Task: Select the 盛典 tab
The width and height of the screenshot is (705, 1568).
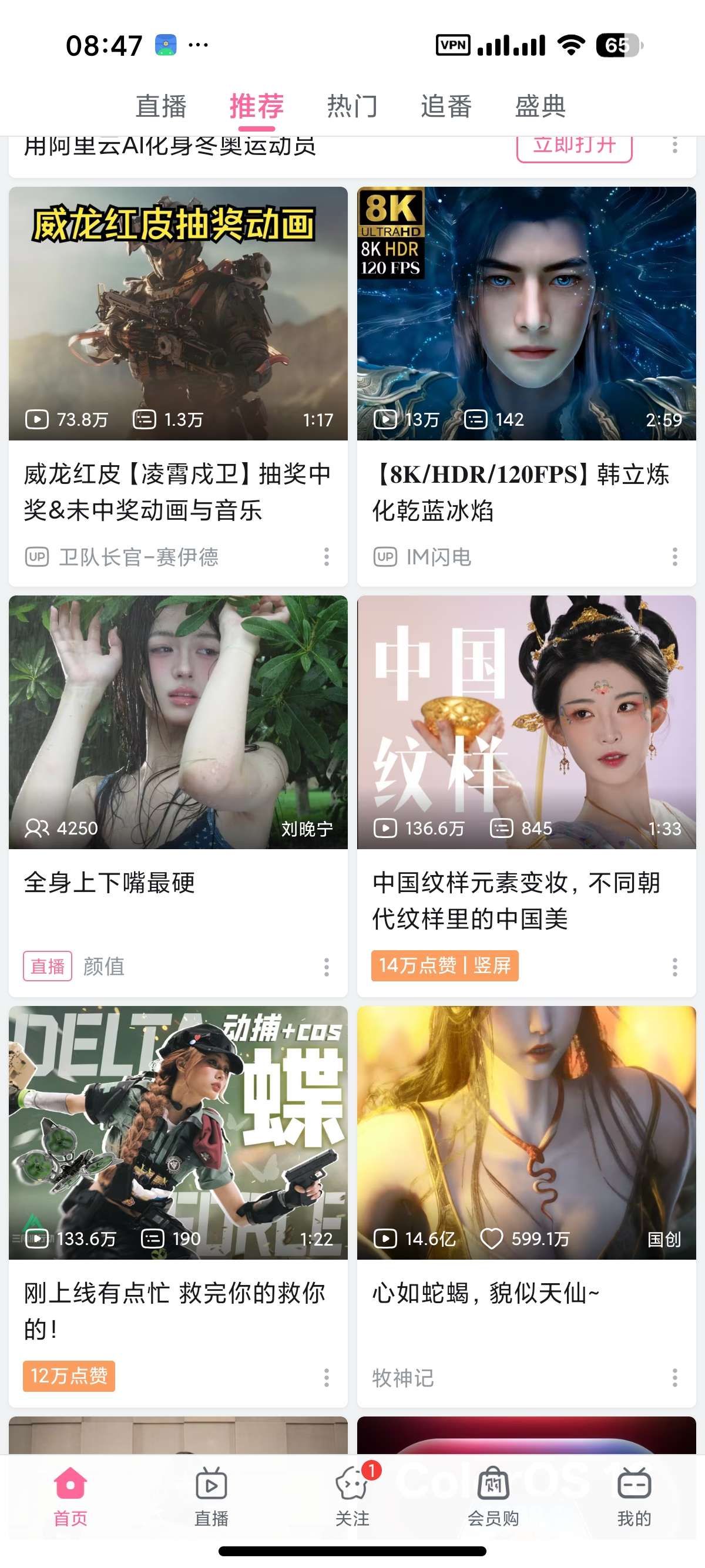Action: tap(540, 106)
